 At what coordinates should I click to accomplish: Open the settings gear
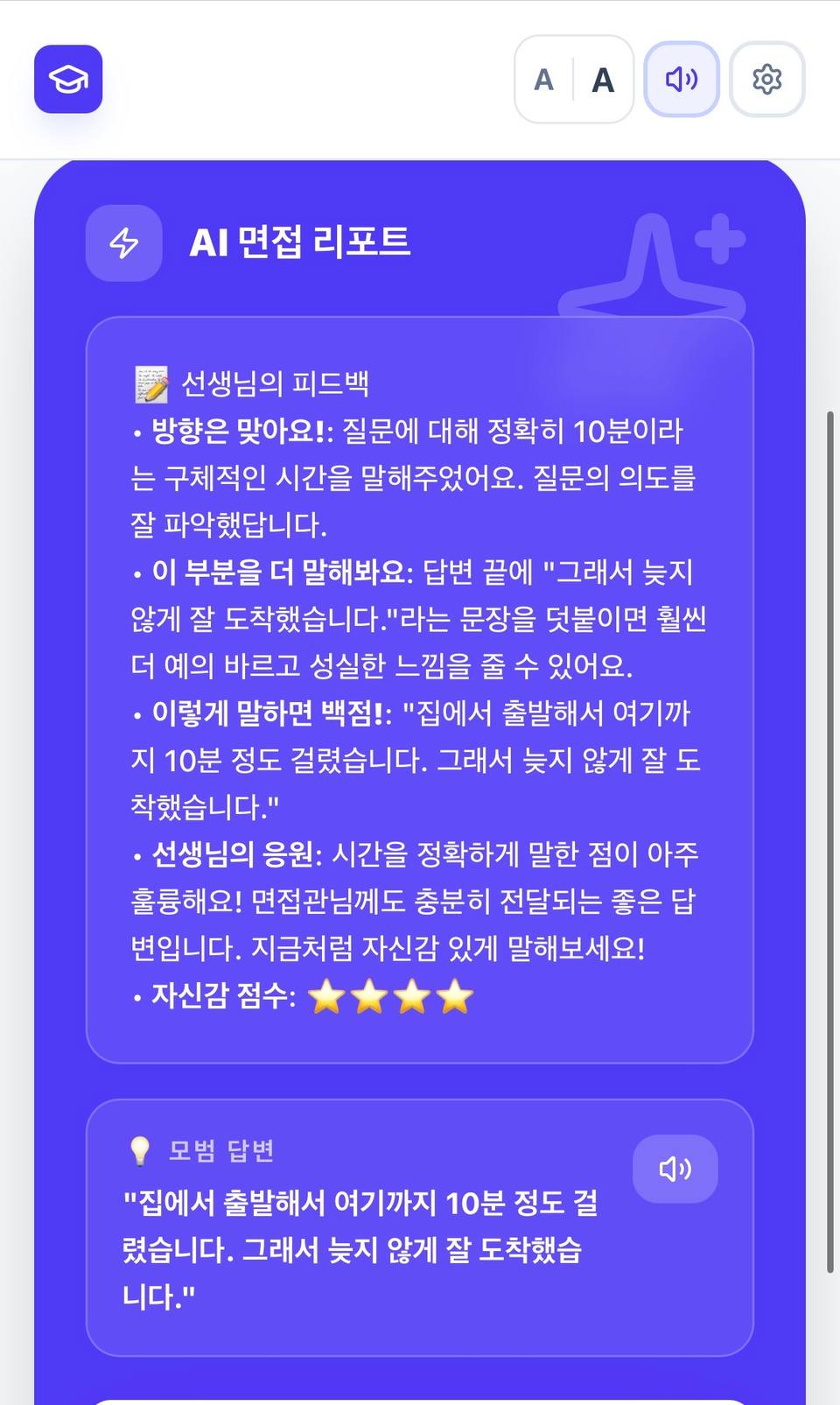pos(766,79)
